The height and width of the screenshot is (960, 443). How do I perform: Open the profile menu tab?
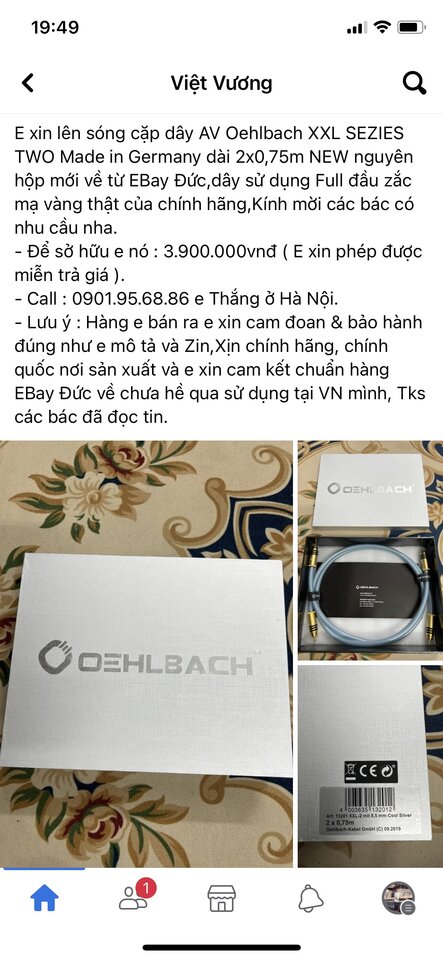coord(399,898)
